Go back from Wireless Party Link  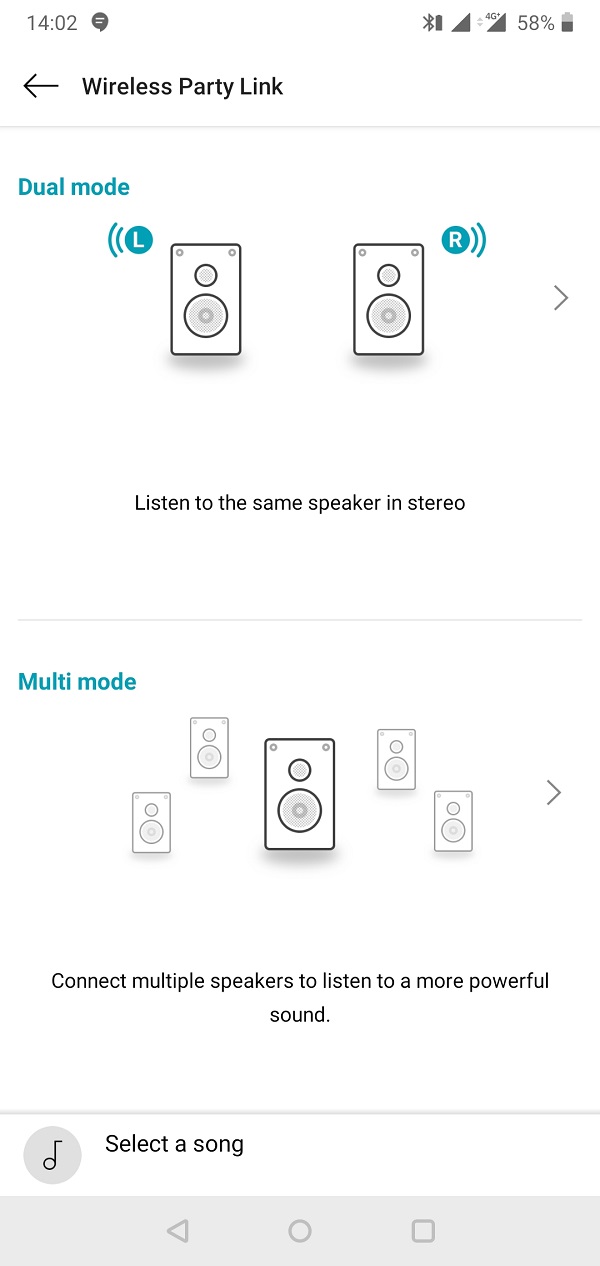(x=41, y=87)
